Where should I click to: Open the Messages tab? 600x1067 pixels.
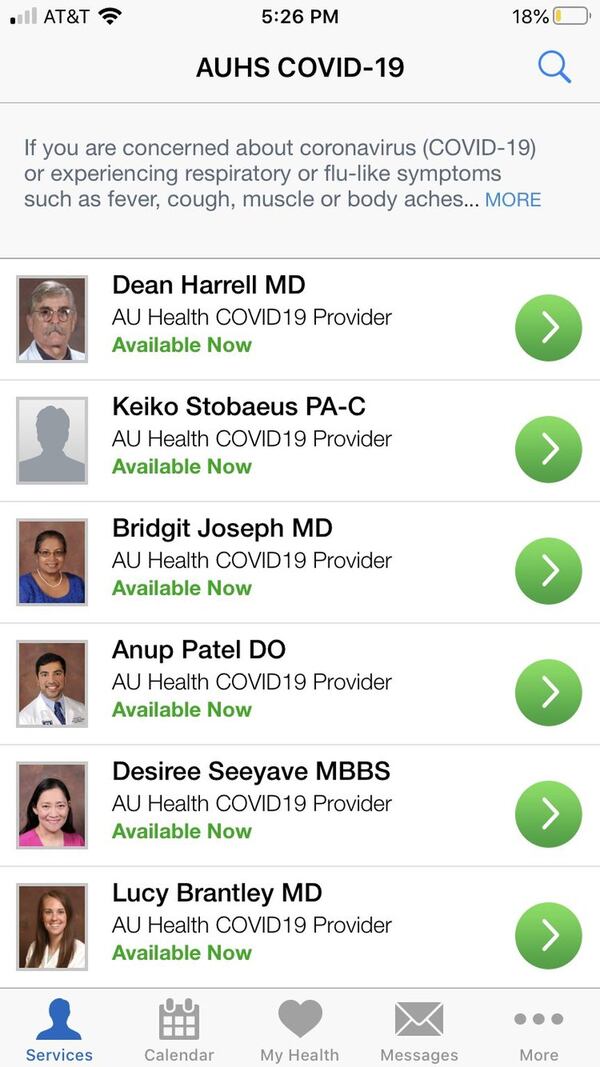pyautogui.click(x=419, y=1030)
